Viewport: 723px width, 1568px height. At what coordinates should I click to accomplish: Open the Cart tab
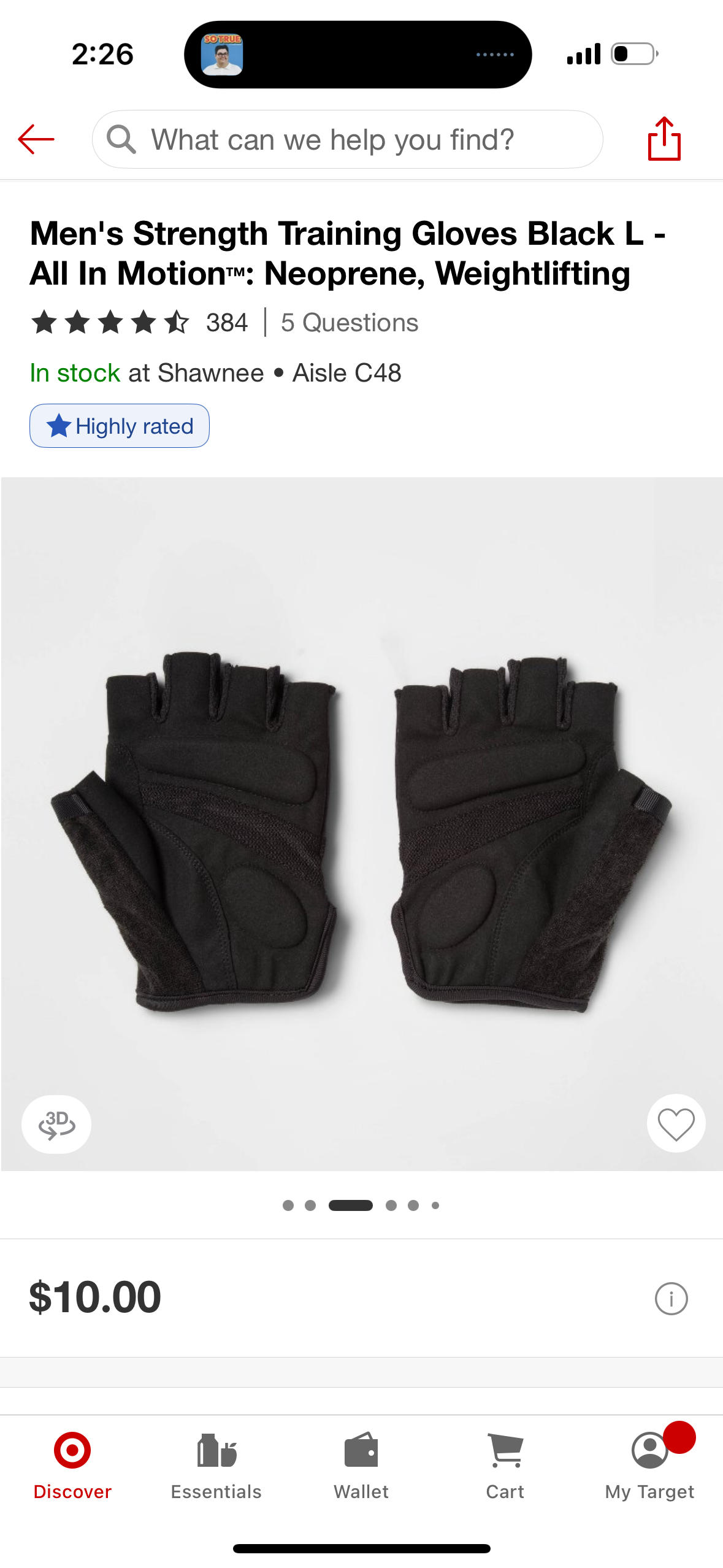(505, 1465)
